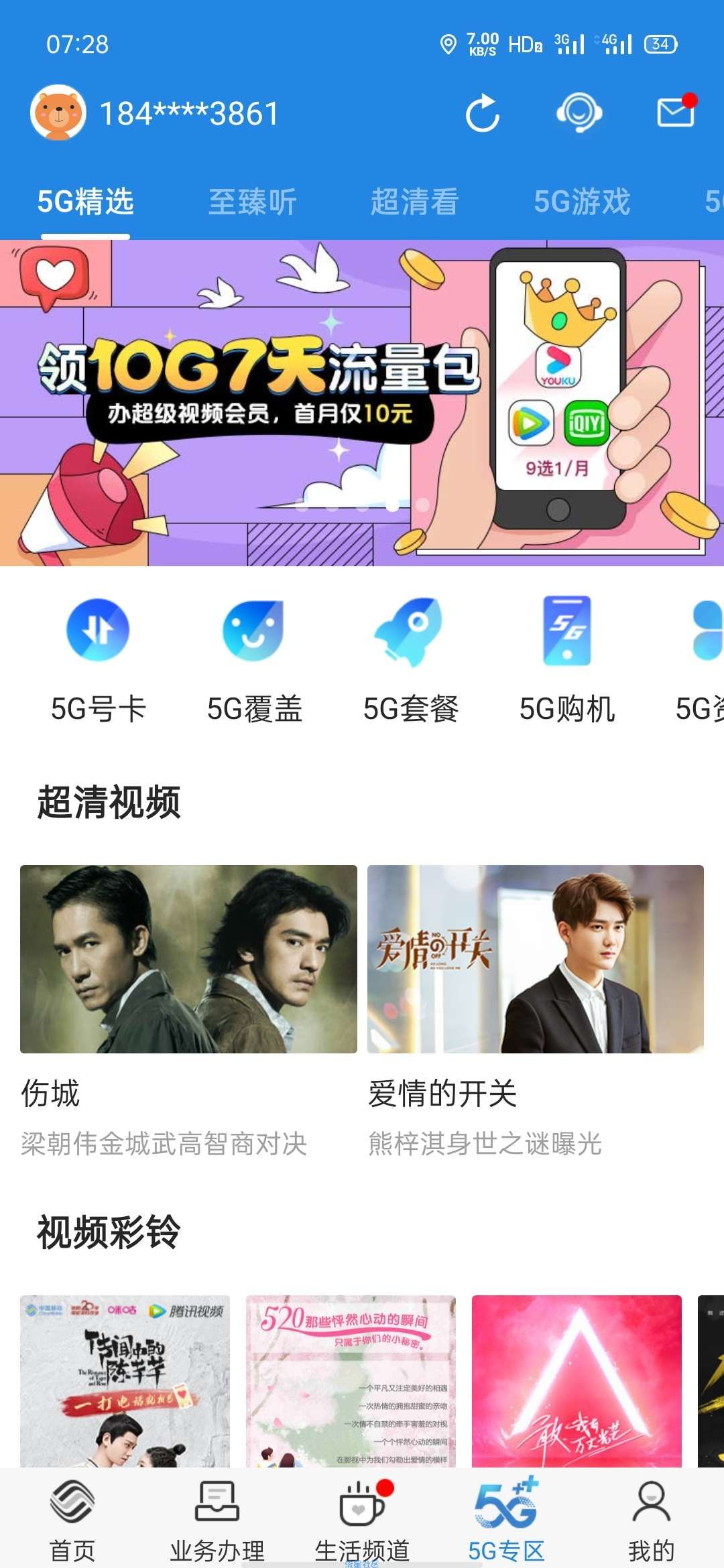Switch to the 至臻听 tab

[252, 202]
